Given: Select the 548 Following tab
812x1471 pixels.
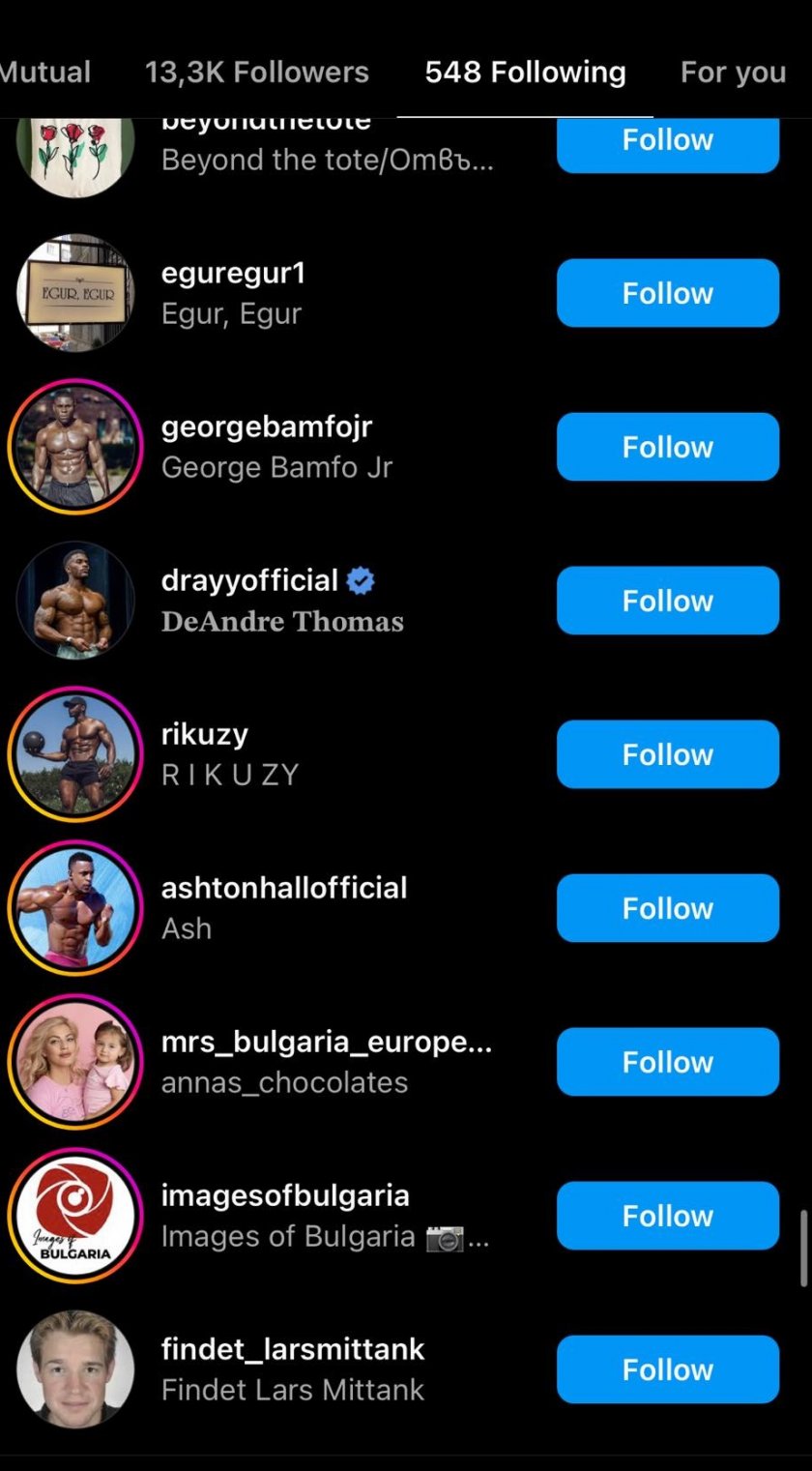Looking at the screenshot, I should click(x=525, y=73).
